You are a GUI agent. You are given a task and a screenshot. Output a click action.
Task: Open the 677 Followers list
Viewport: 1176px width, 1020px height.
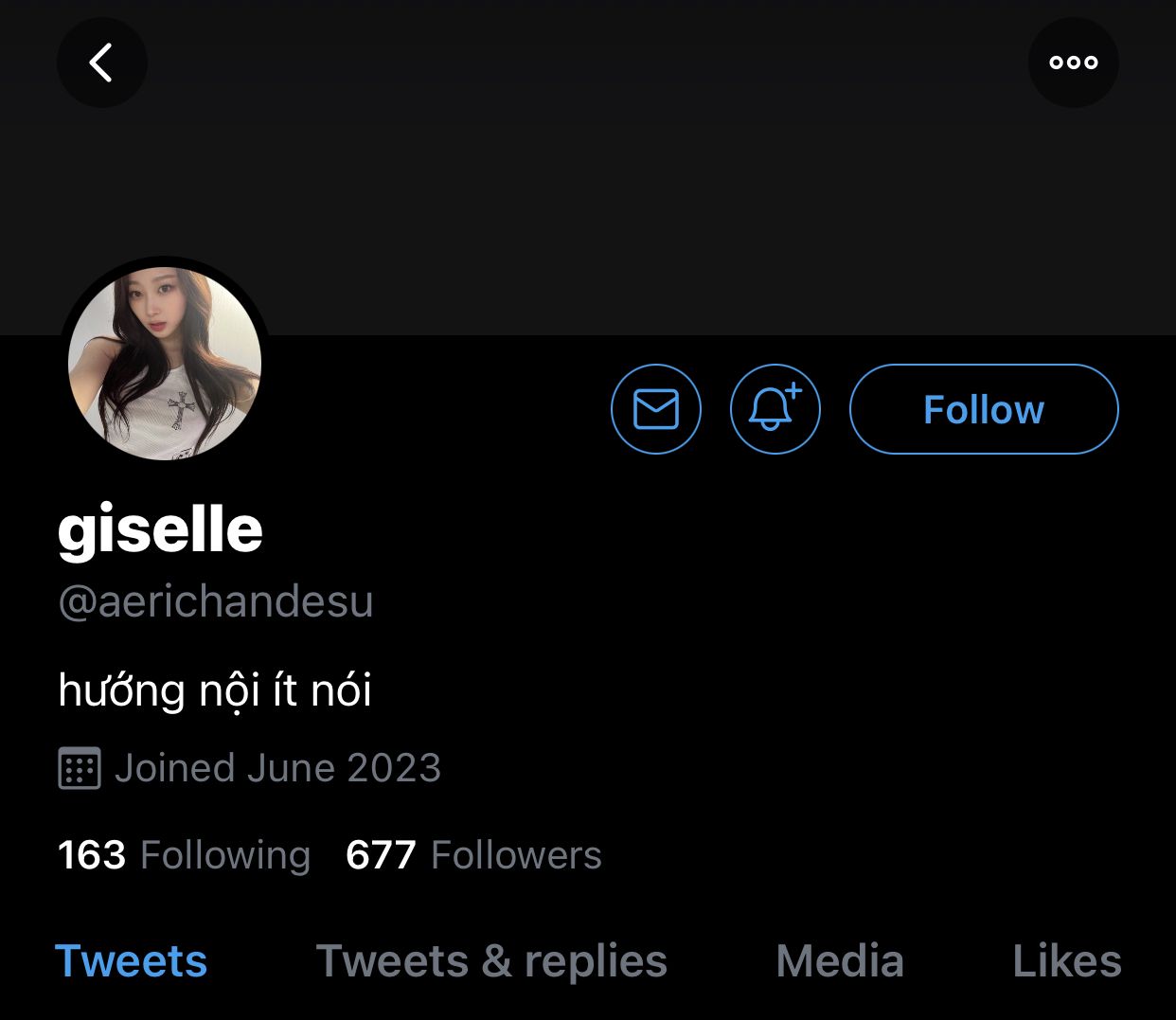point(473,855)
